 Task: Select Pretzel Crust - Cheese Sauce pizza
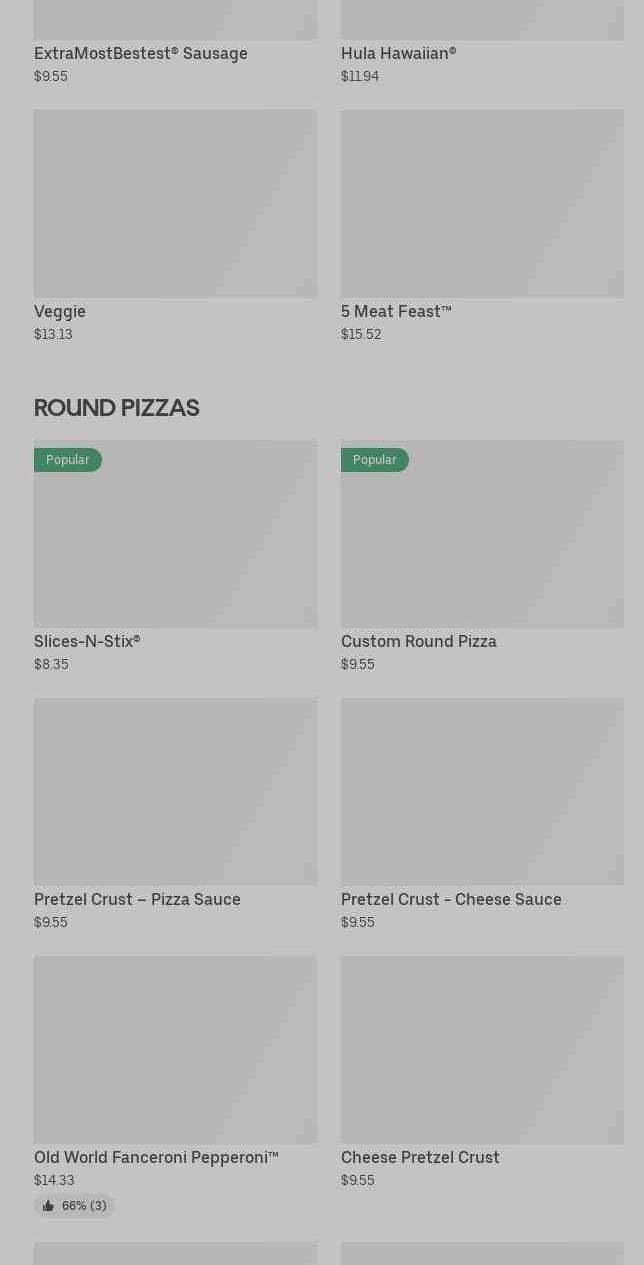(x=482, y=792)
